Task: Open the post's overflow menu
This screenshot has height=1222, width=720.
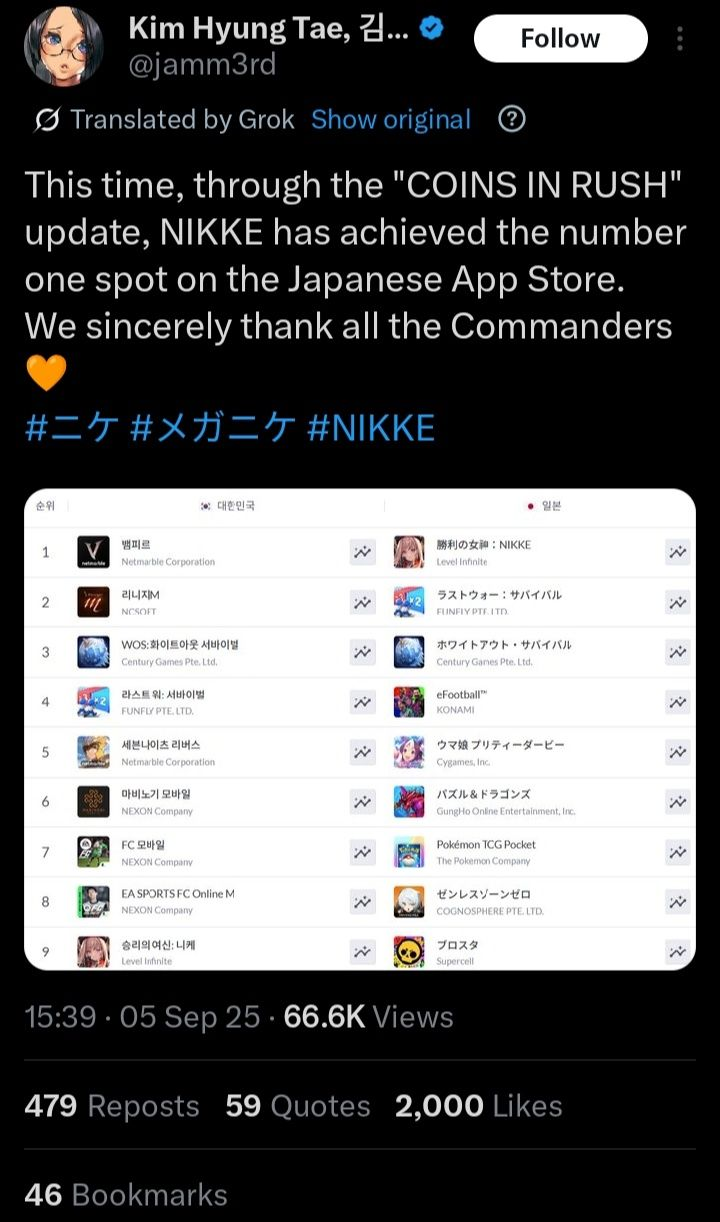Action: click(680, 39)
